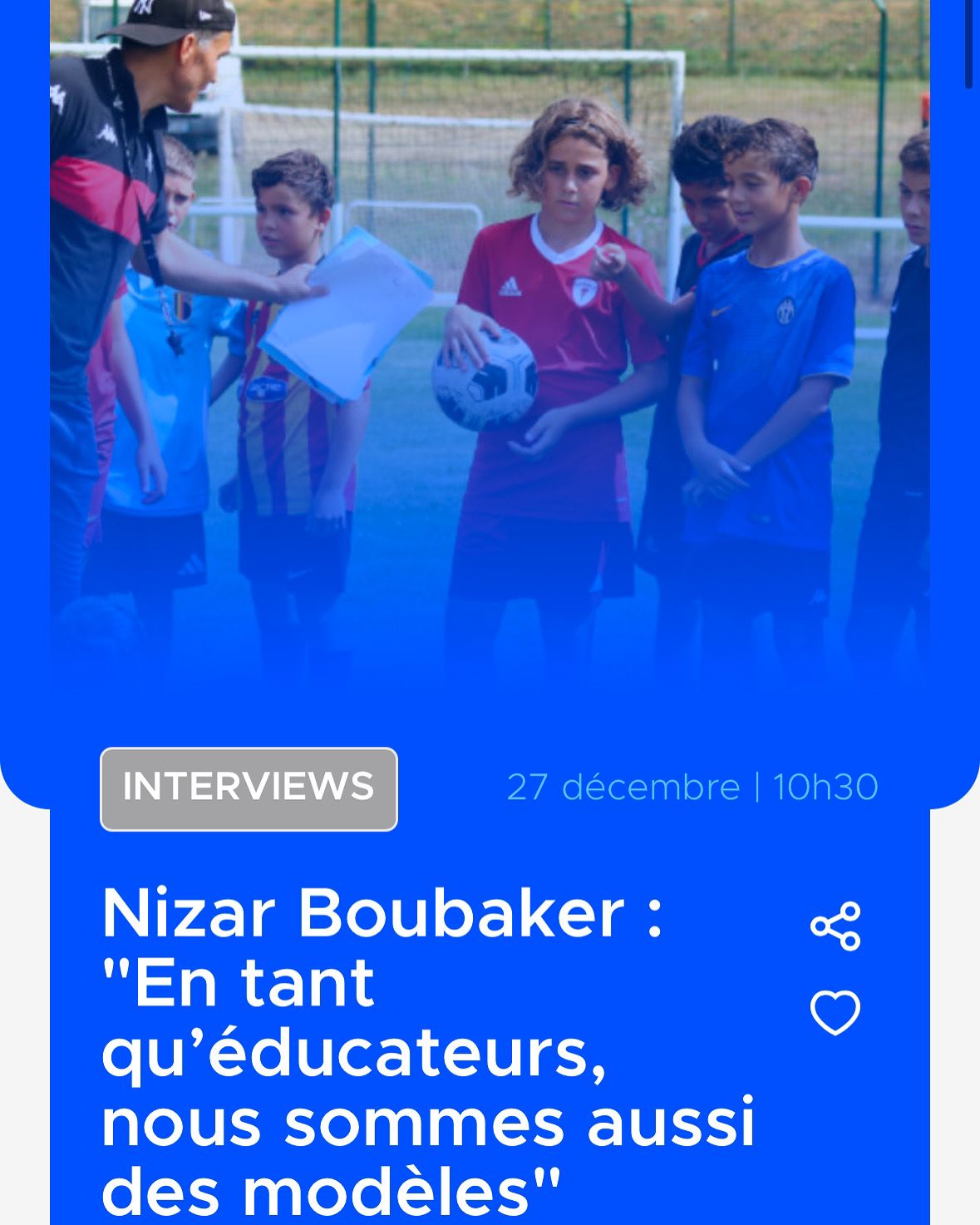Share the Nizar Boubaker interview

pos(835,926)
